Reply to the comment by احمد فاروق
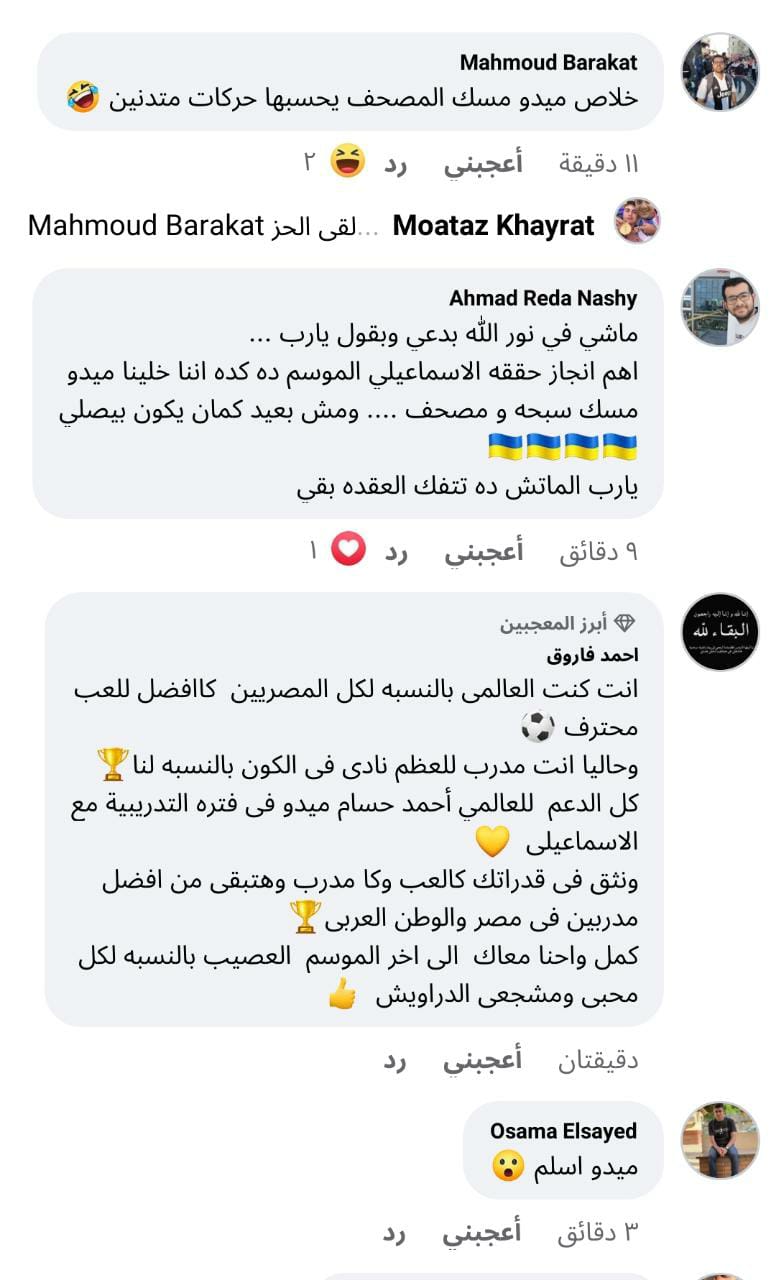Screen dimensions: 776x1280 [x=397, y=1060]
